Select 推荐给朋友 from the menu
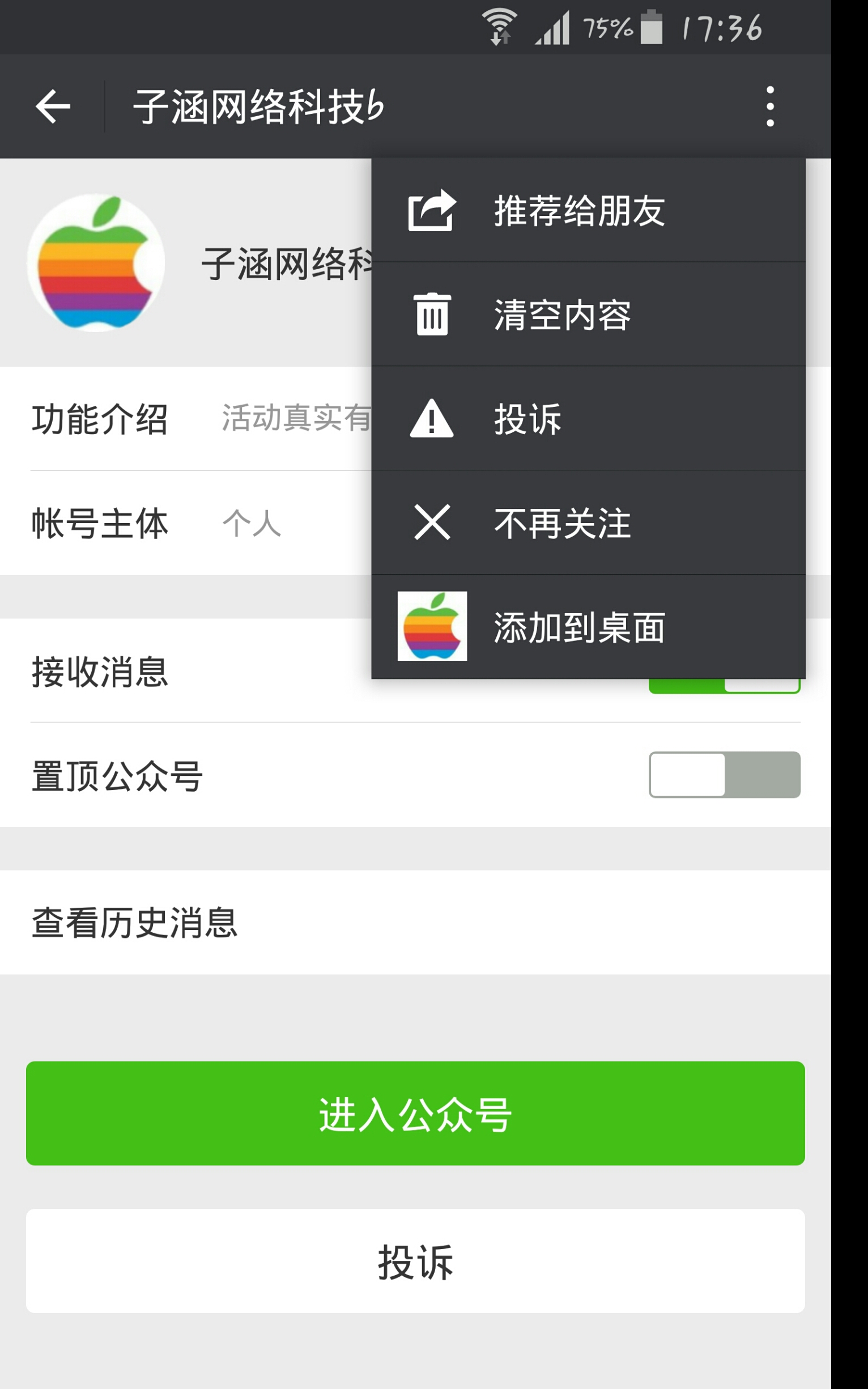This screenshot has width=868, height=1389. 580,211
